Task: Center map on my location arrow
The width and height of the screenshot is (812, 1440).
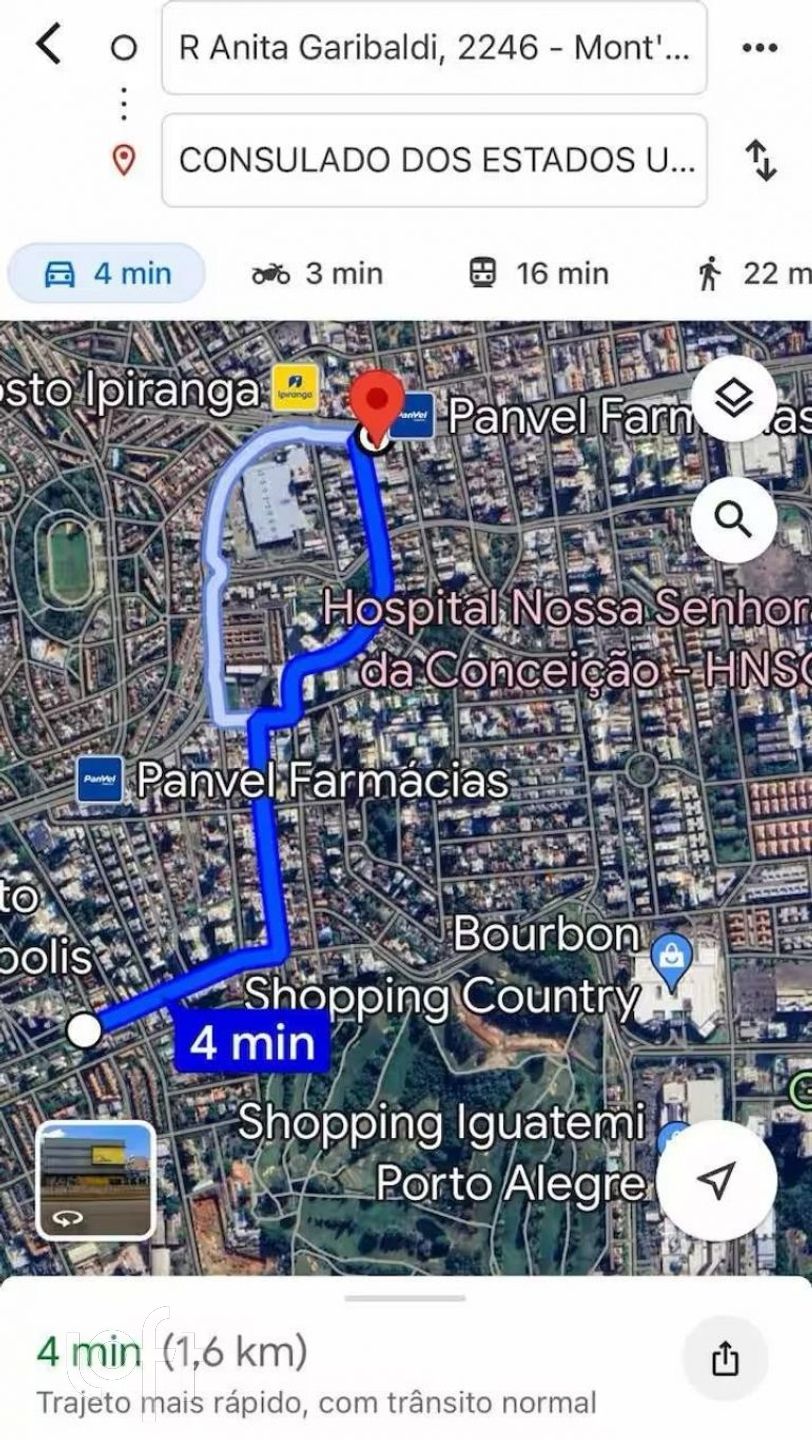Action: pos(716,1181)
